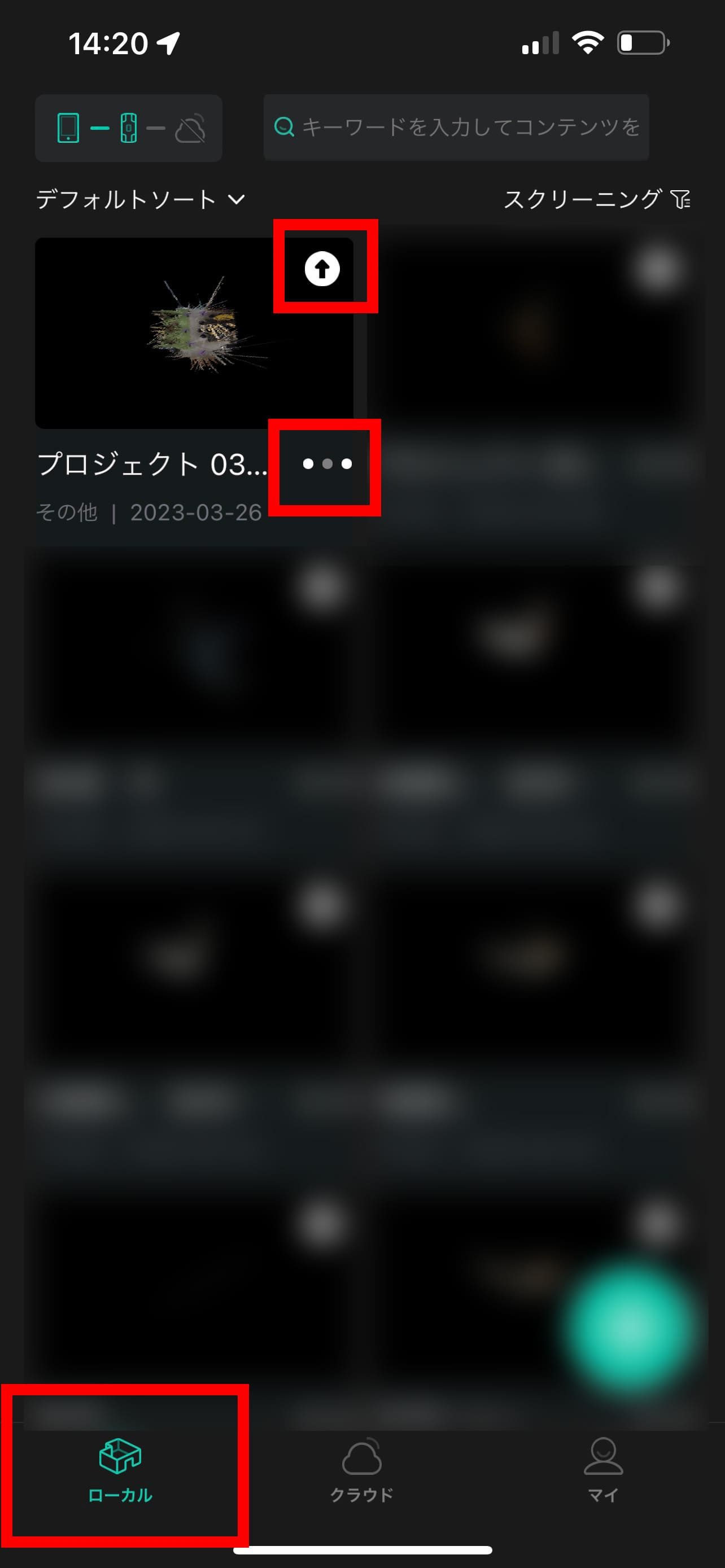
Task: Tap the upload arrow on プロジェクト 03 thumbnail
Action: tap(322, 269)
